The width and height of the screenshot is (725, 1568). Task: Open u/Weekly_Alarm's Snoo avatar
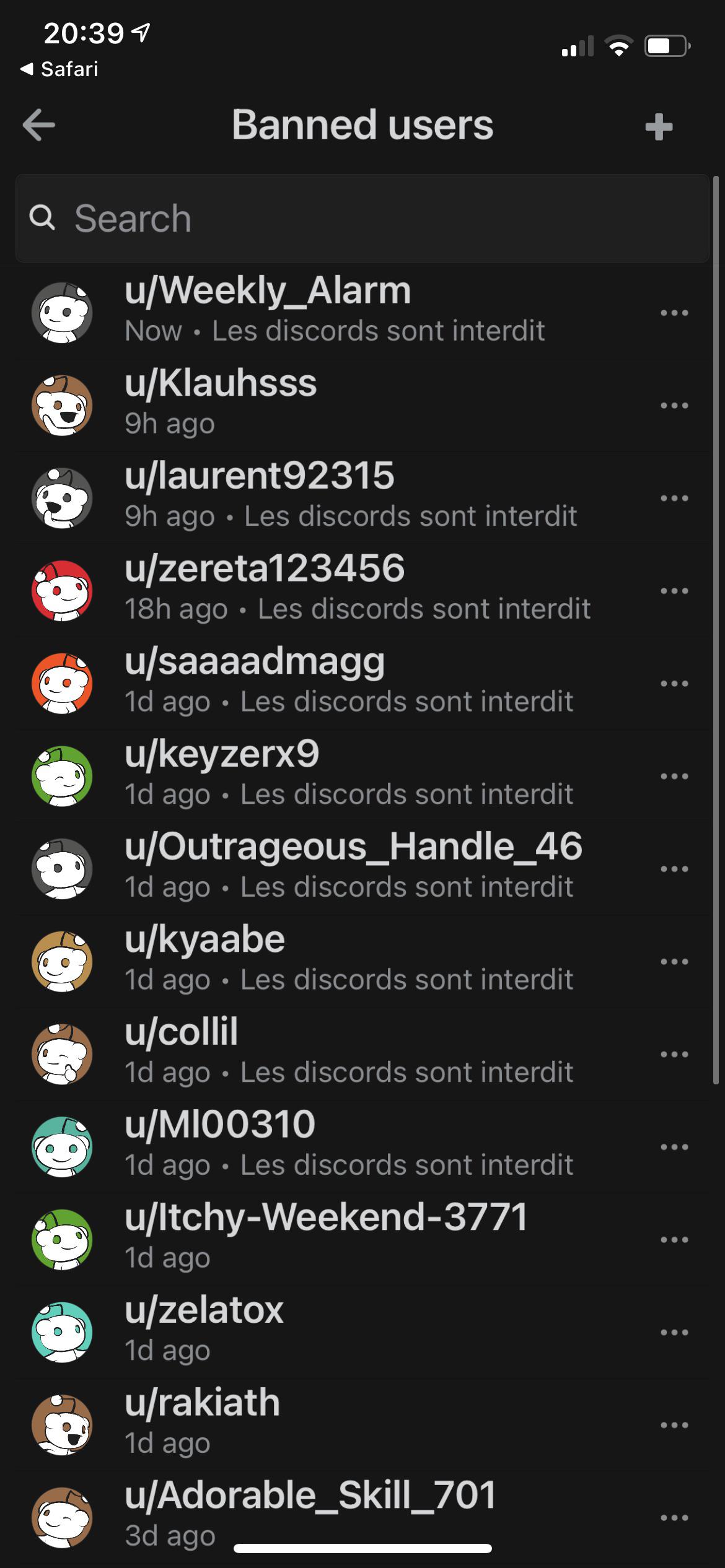coord(62,311)
